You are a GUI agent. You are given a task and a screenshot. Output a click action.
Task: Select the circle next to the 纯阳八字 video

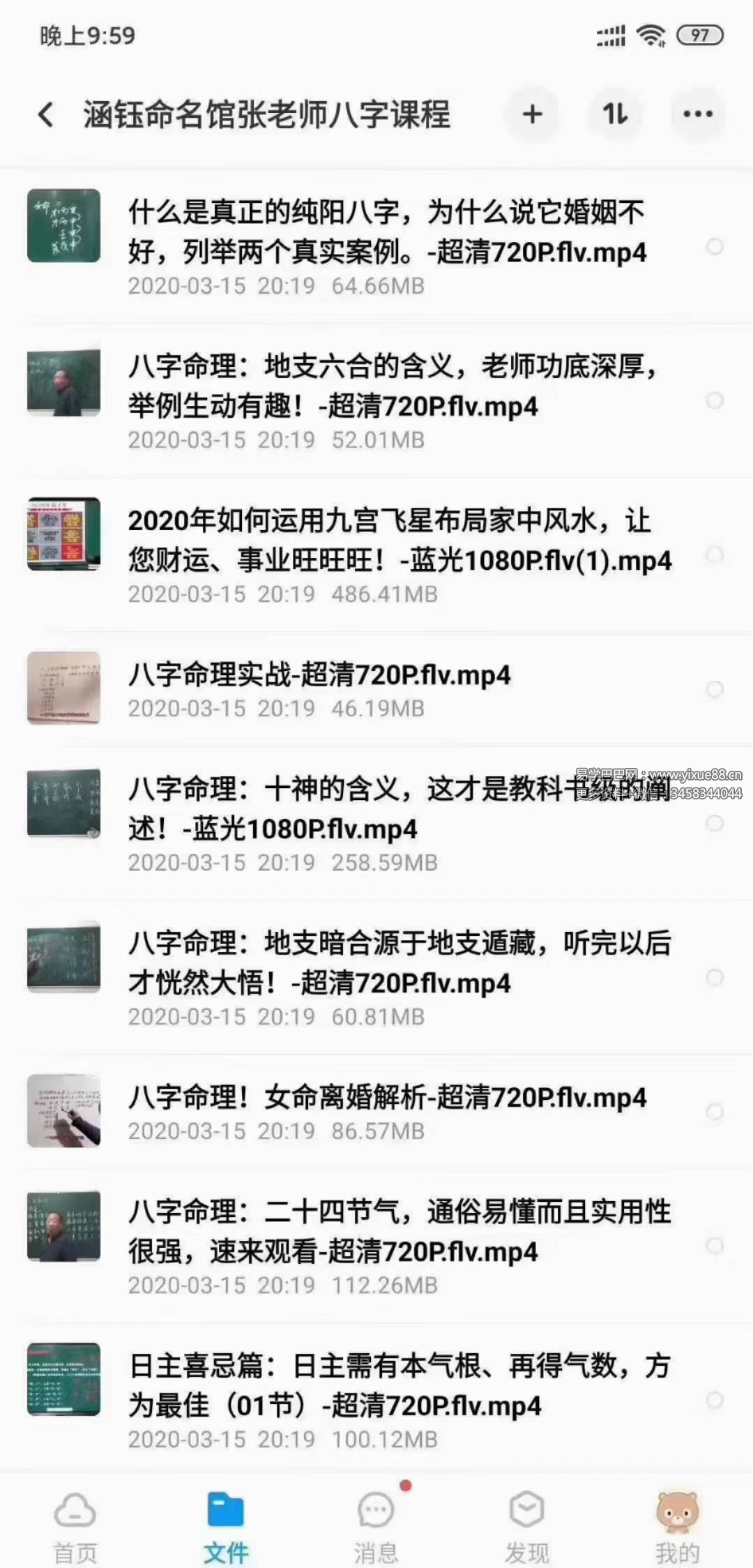715,246
